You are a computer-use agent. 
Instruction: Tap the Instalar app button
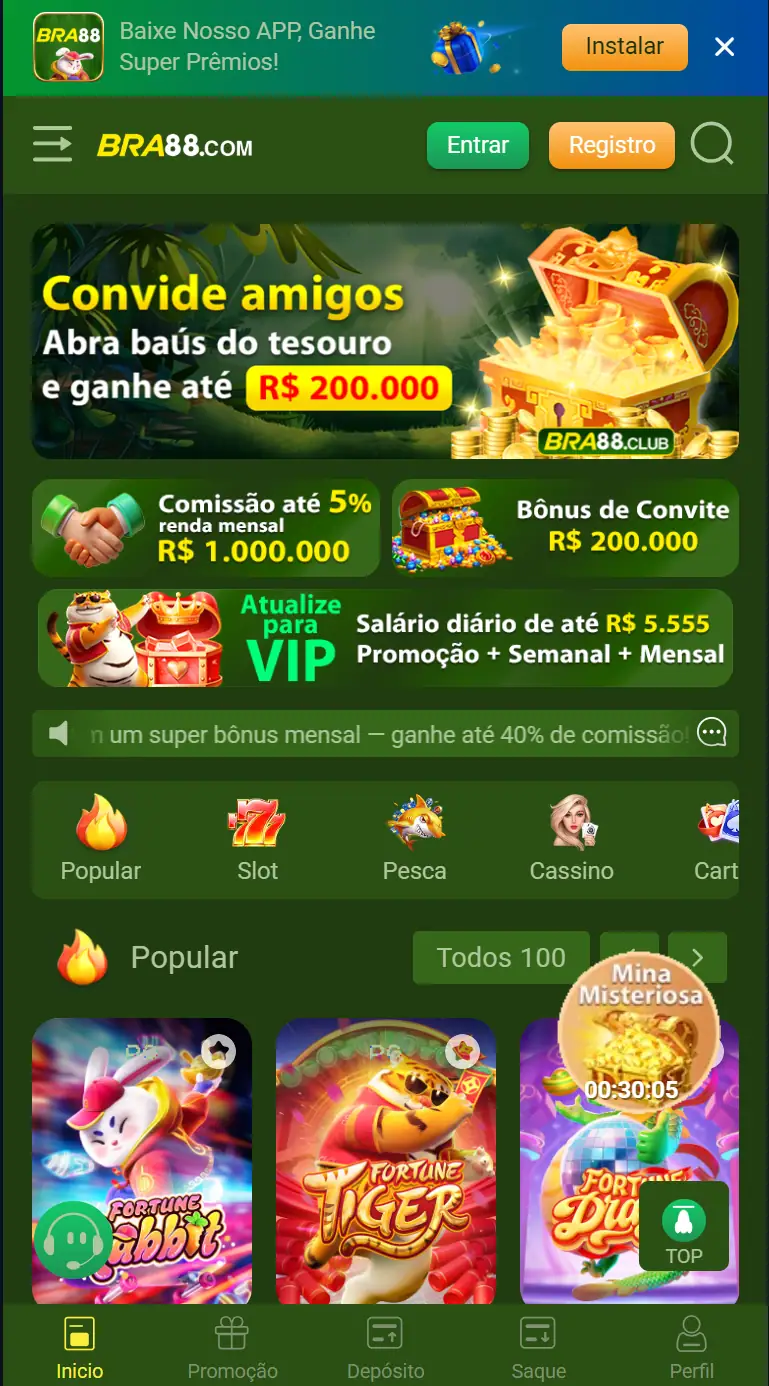pos(624,47)
